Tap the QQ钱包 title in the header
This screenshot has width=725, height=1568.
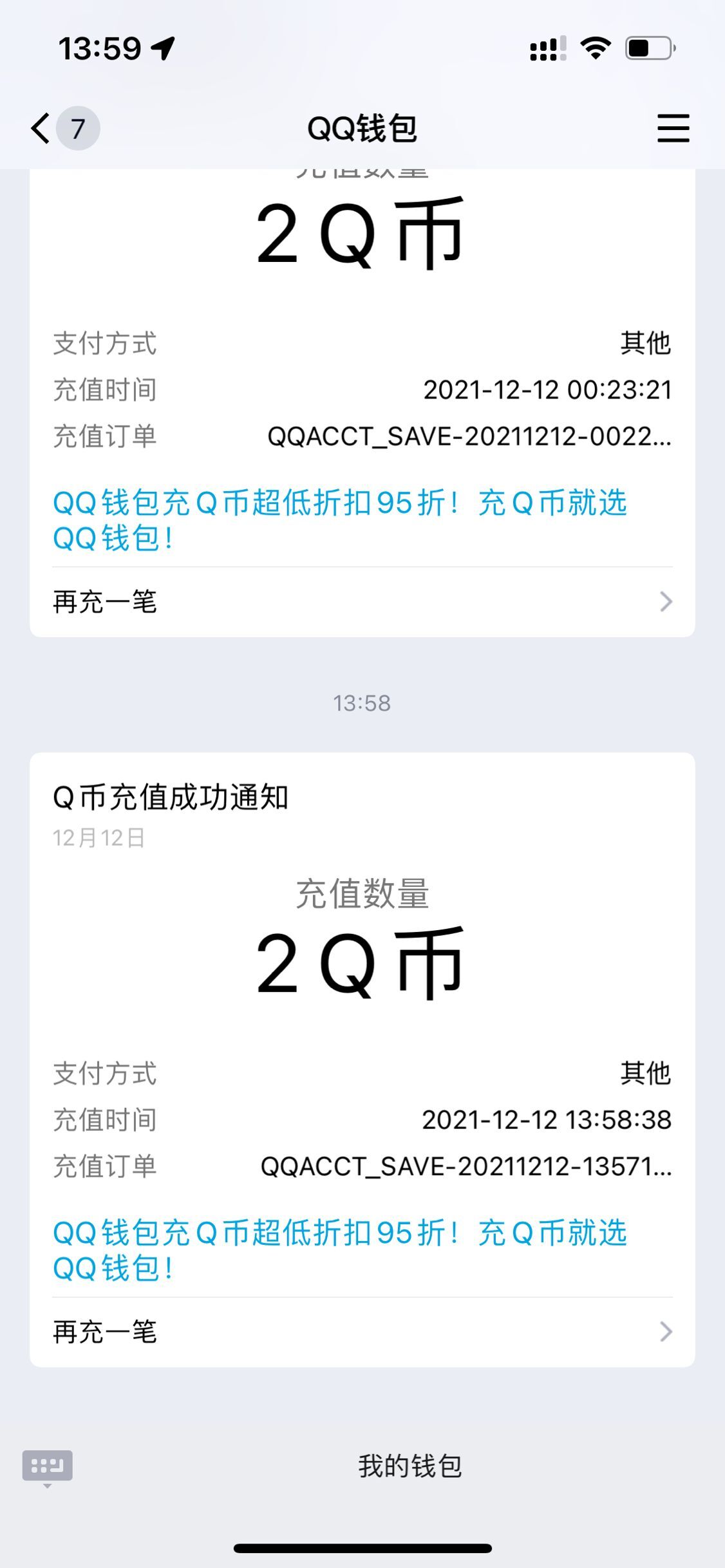tap(362, 128)
